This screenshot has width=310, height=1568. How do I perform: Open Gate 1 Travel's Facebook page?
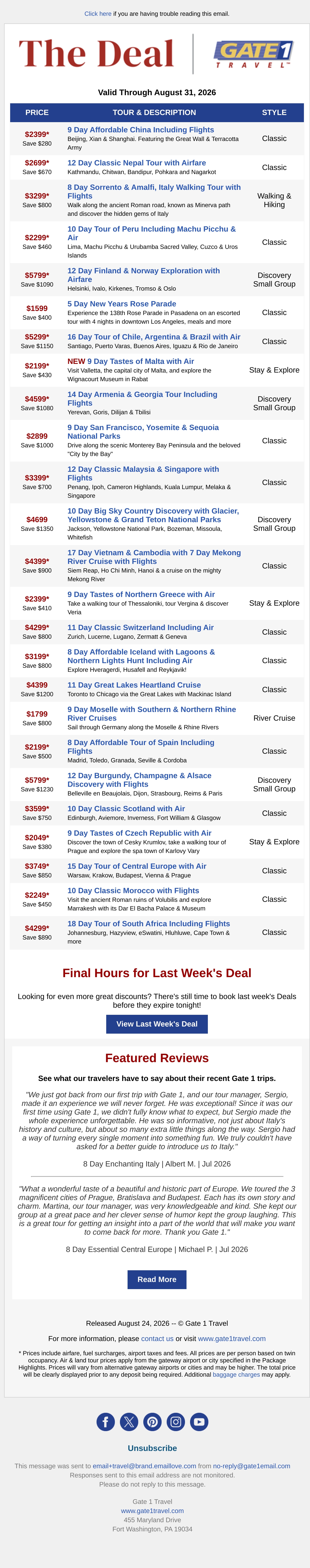coord(106,1421)
